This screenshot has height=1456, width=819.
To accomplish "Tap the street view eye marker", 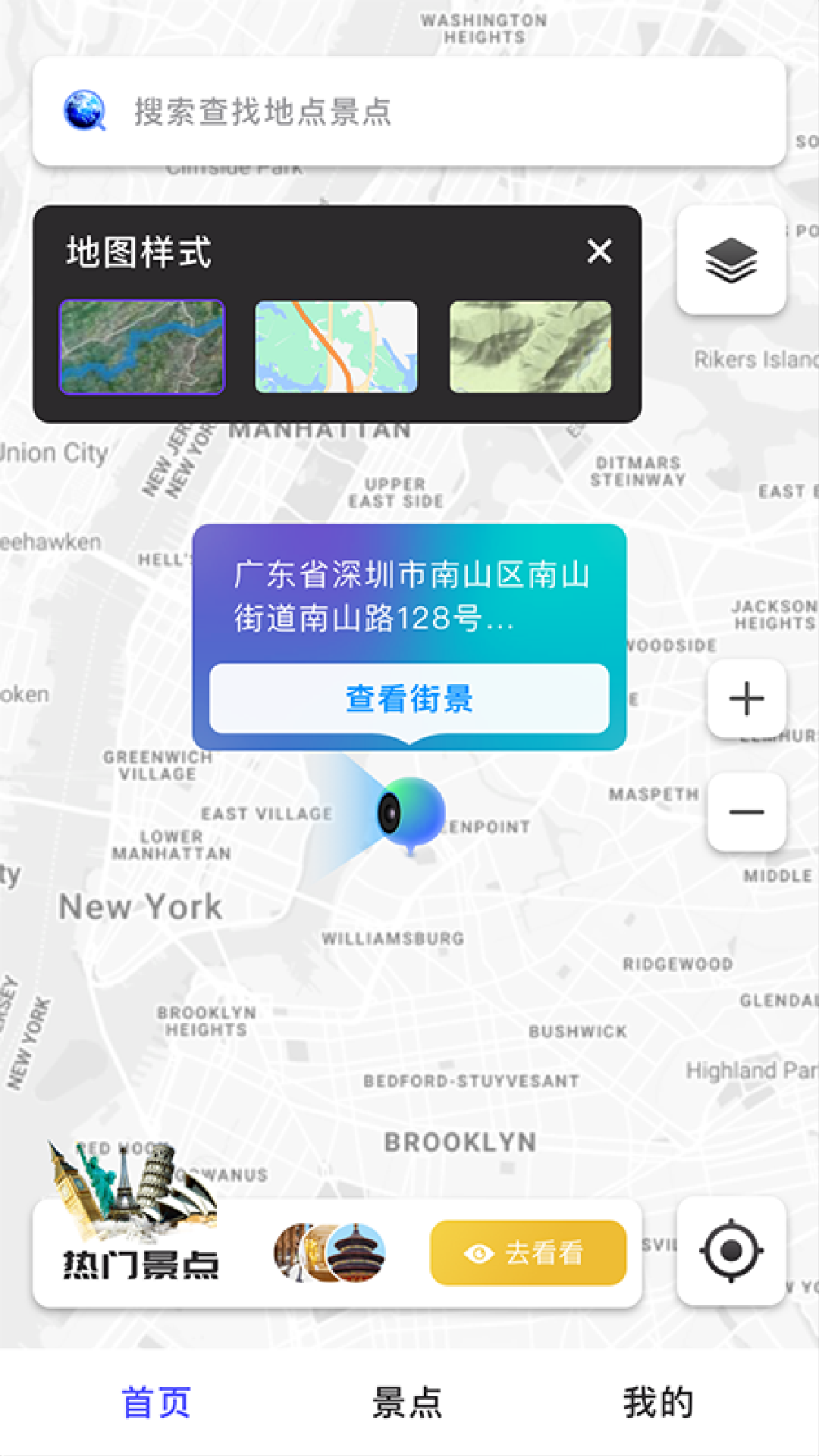I will click(410, 814).
